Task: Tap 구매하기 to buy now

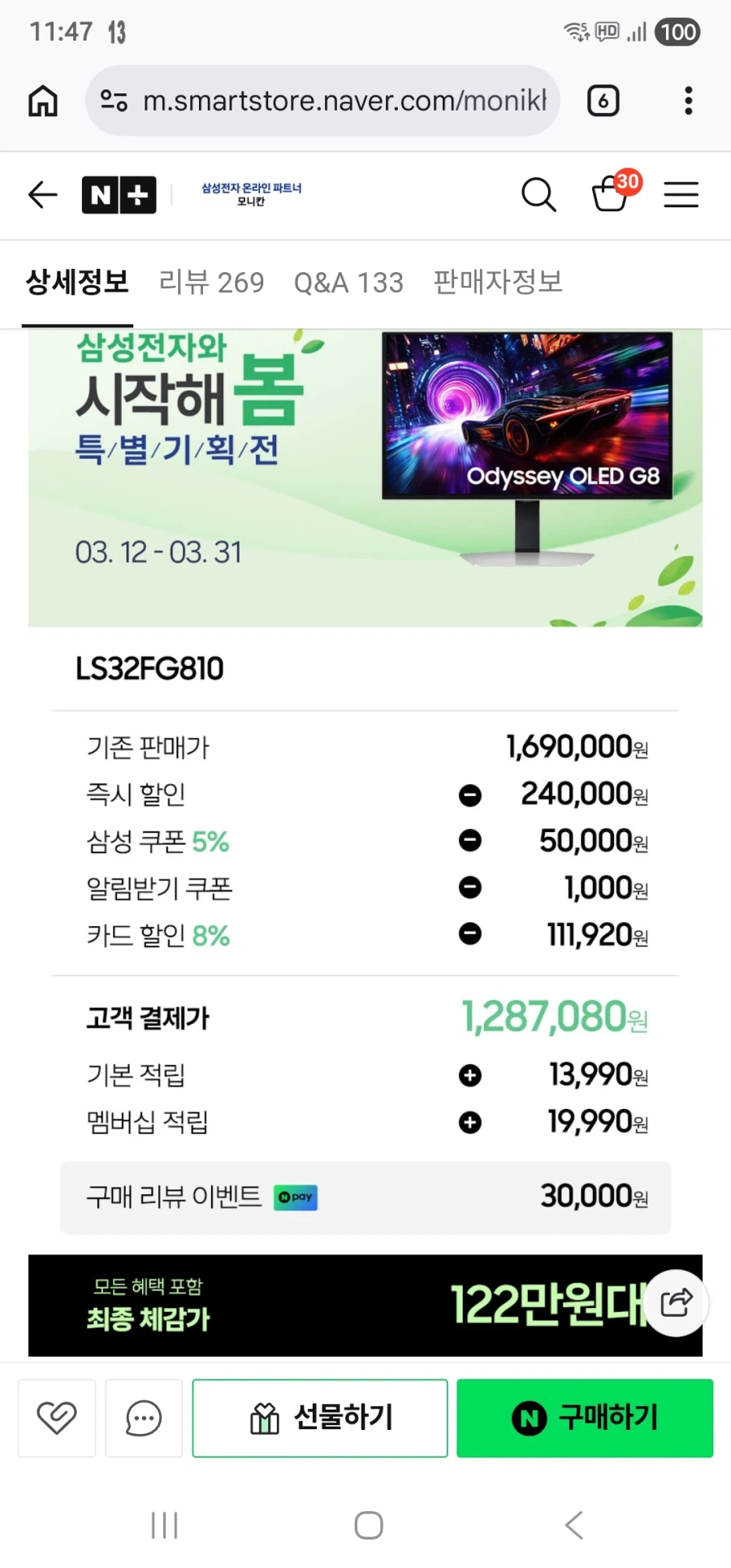Action: tap(585, 1418)
